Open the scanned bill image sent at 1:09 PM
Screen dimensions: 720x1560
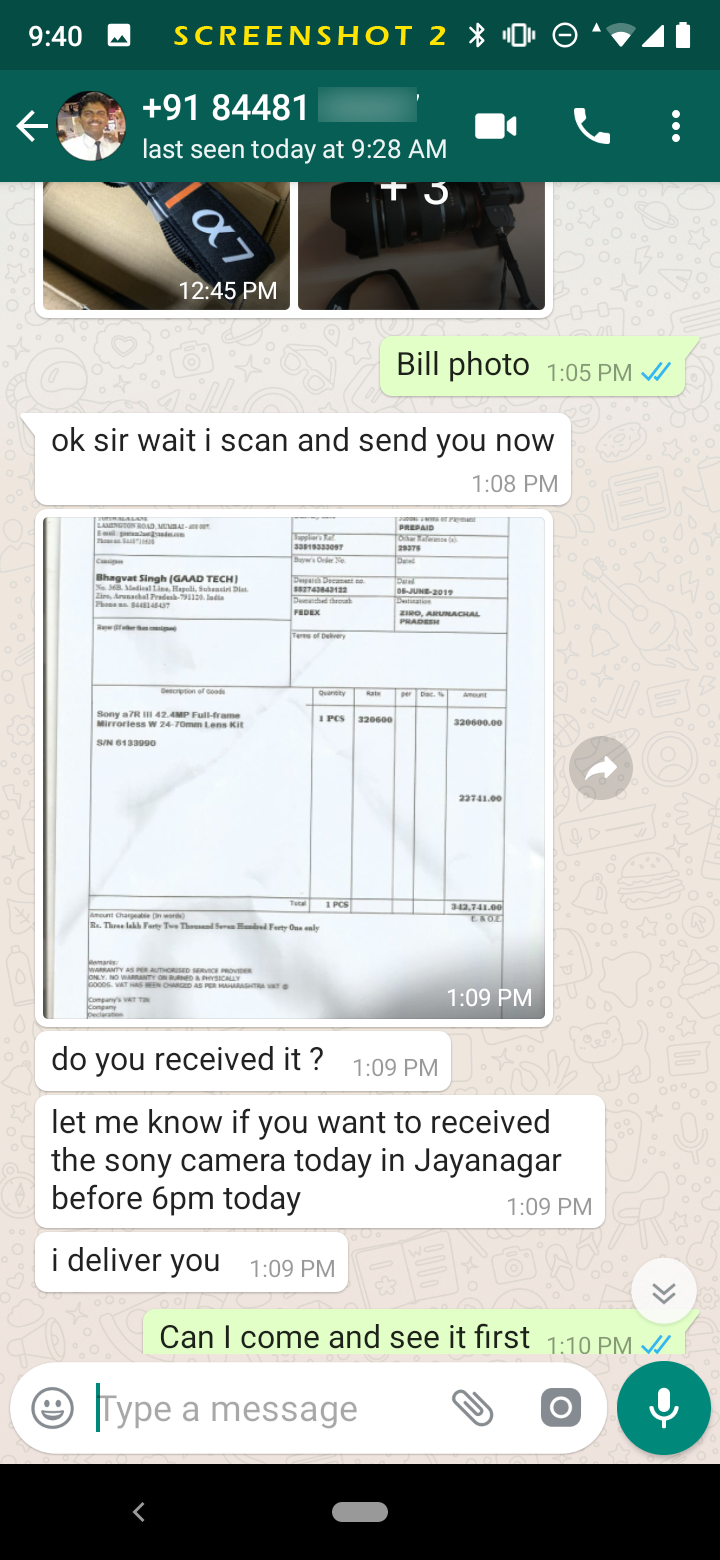coord(294,768)
